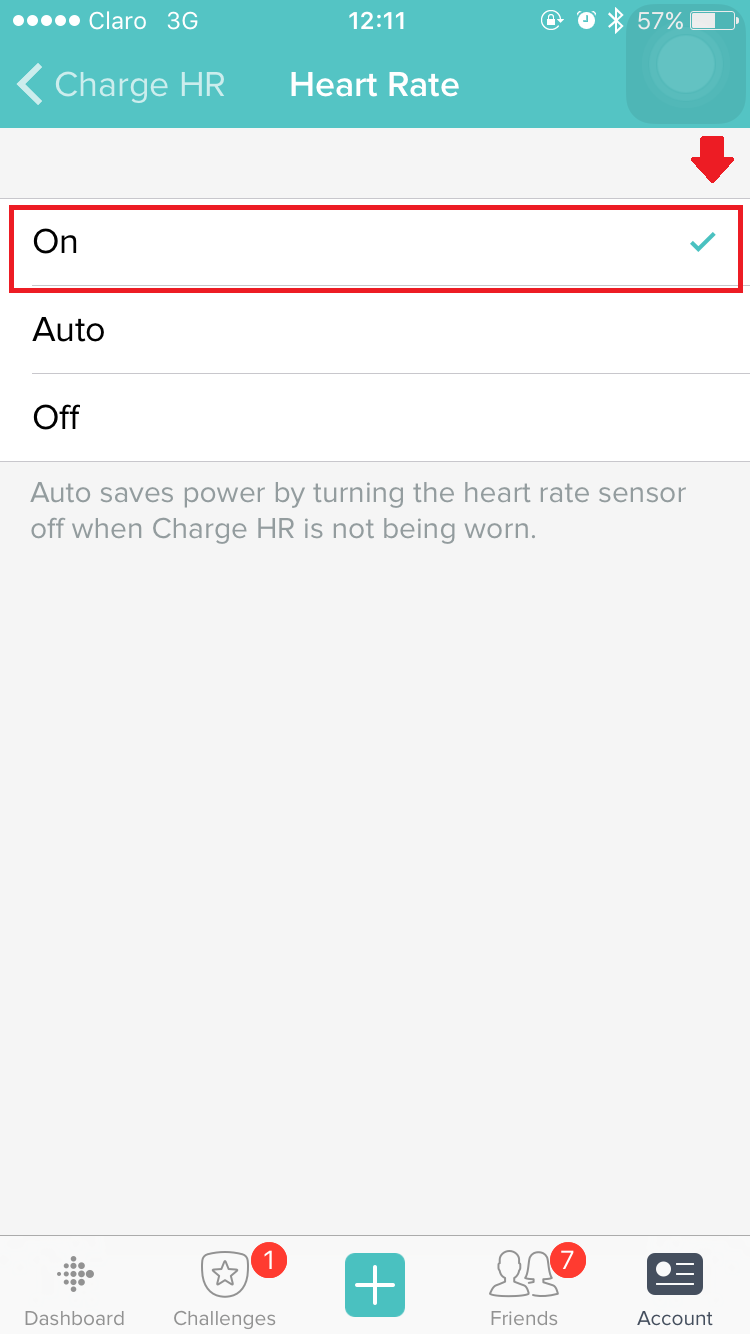The image size is (750, 1334).
Task: Tap the plus add button
Action: [375, 1285]
